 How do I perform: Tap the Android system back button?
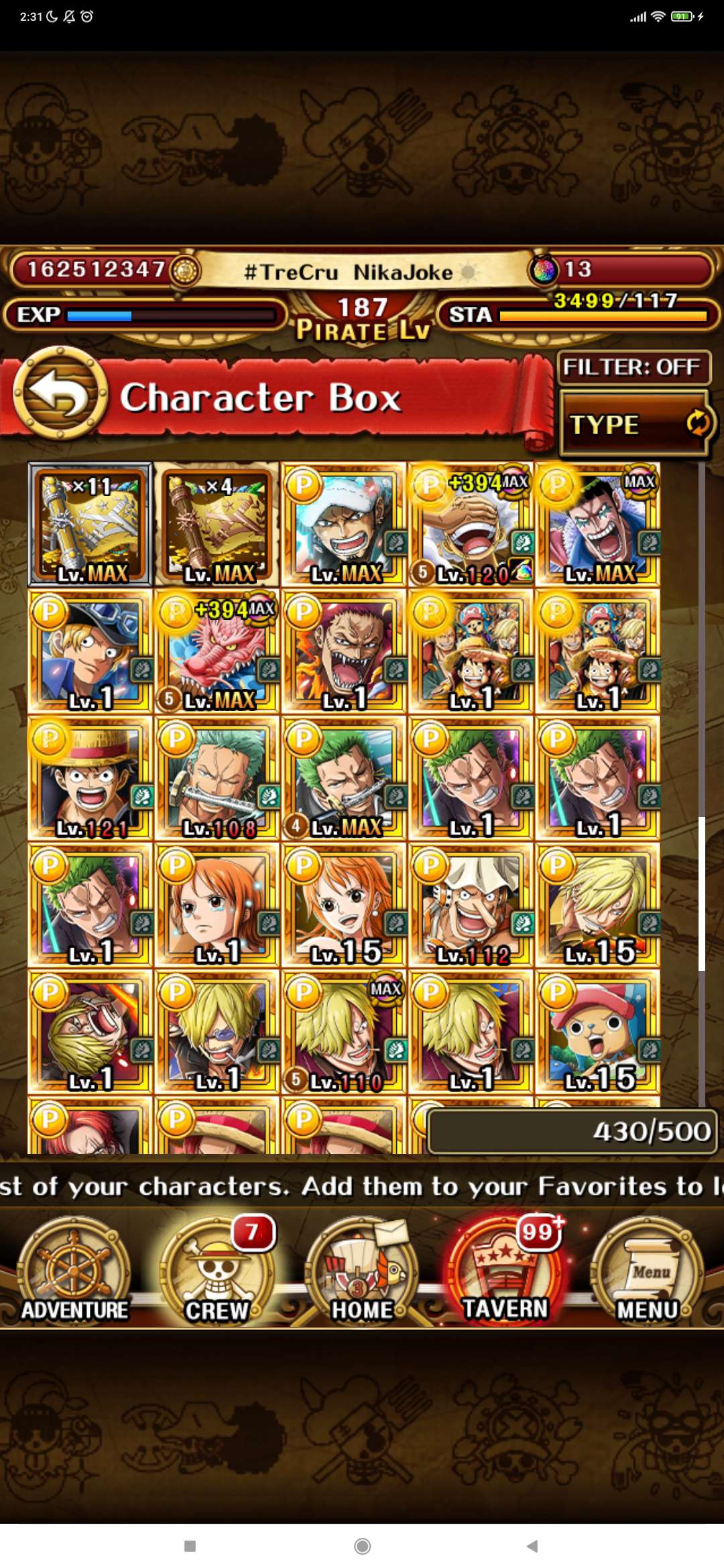[x=532, y=1546]
